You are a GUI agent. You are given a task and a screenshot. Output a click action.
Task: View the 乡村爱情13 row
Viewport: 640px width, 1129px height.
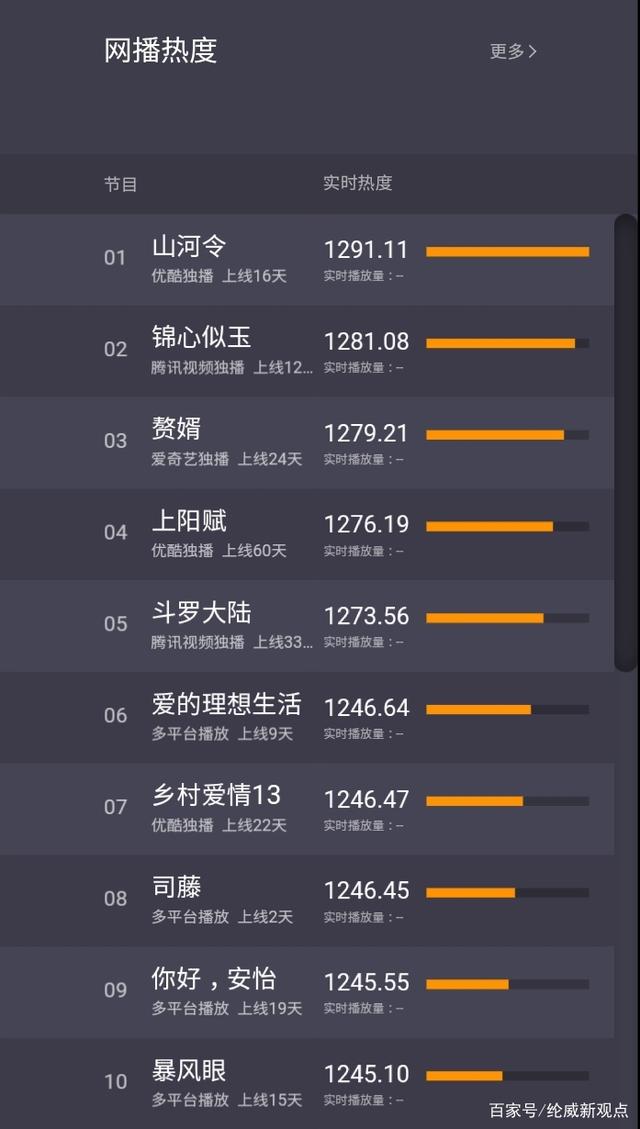click(x=307, y=809)
